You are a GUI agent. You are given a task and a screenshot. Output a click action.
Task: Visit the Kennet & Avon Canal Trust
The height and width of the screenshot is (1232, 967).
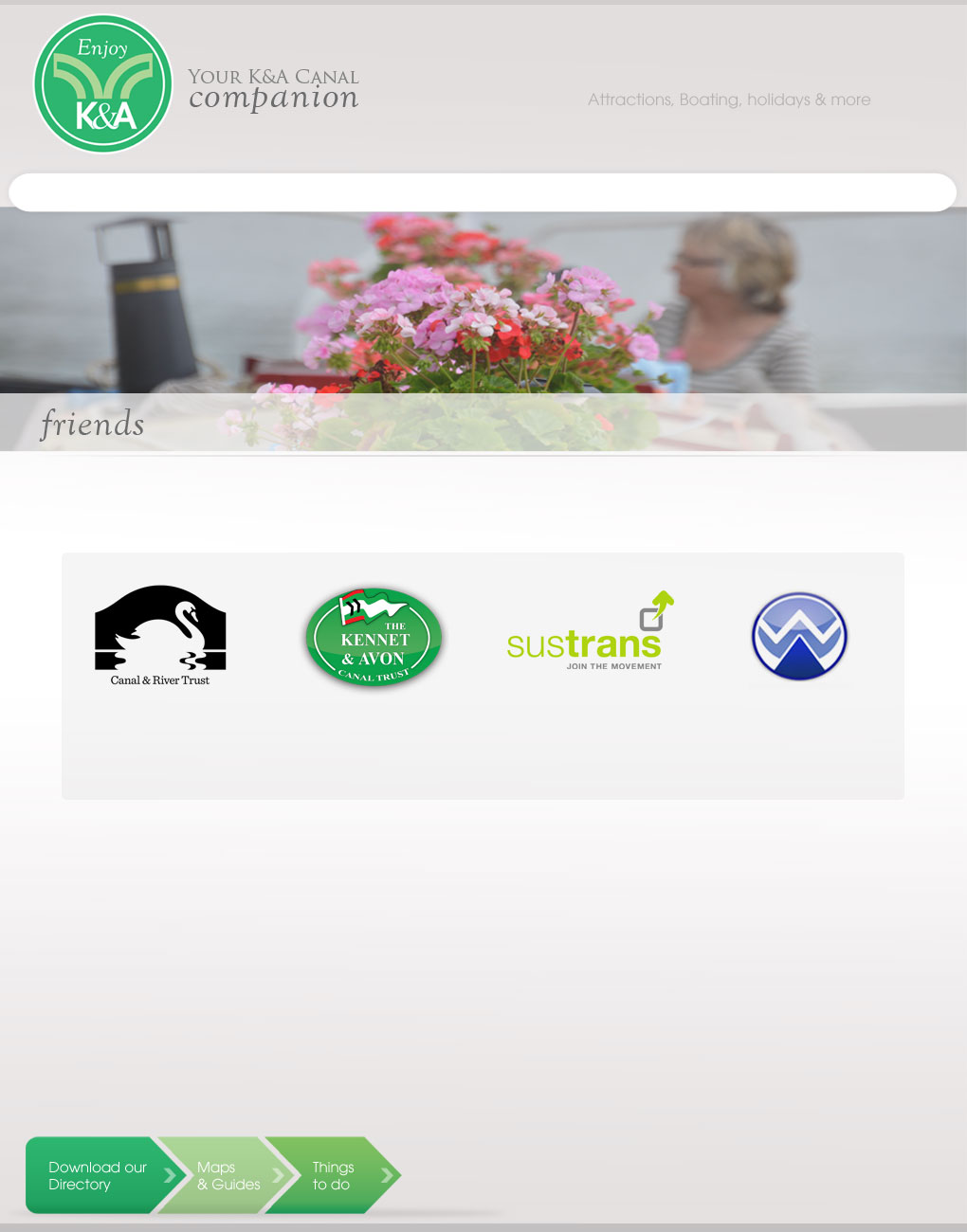pos(374,637)
